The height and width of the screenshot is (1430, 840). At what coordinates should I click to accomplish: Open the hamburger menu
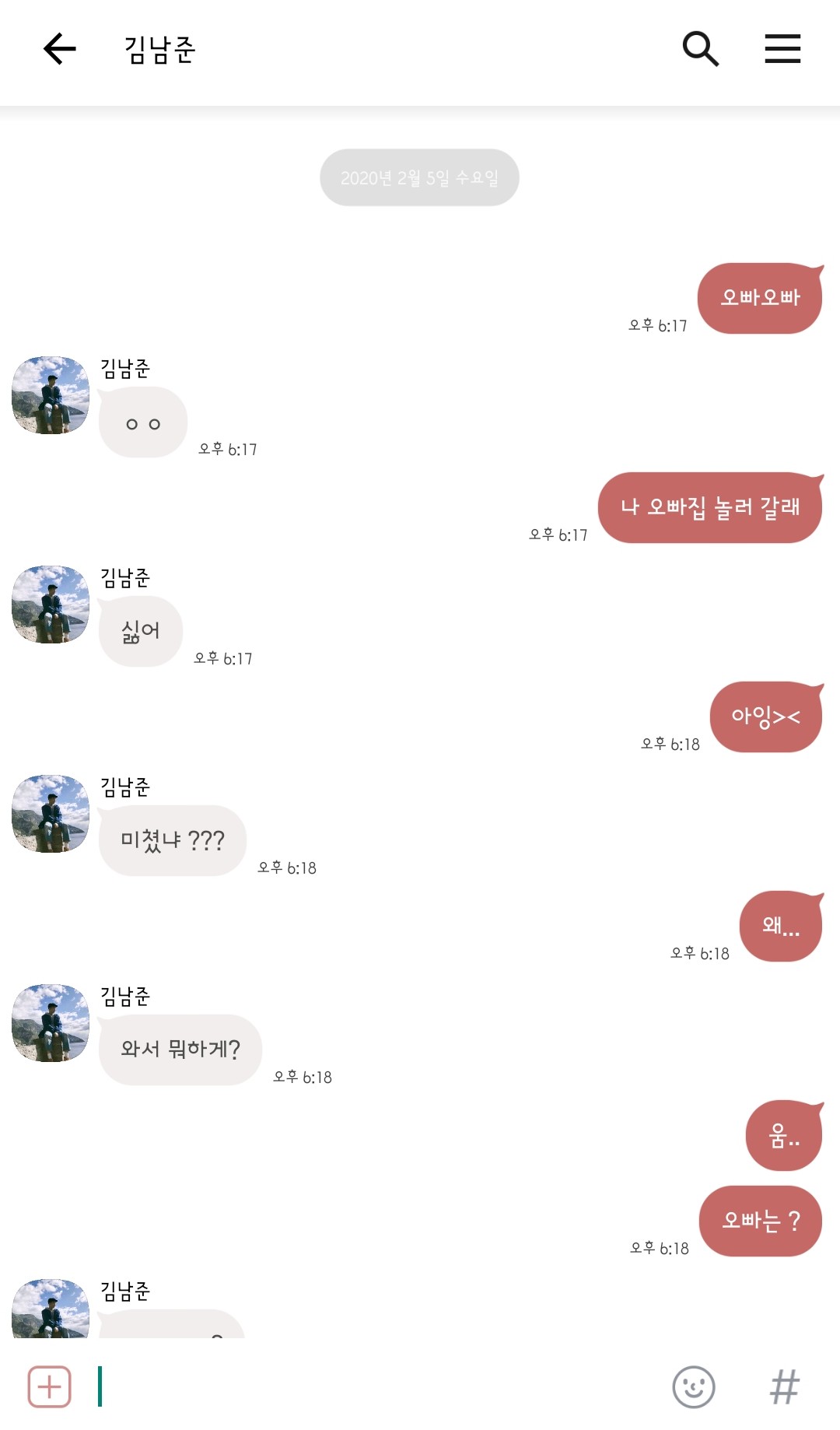point(782,49)
